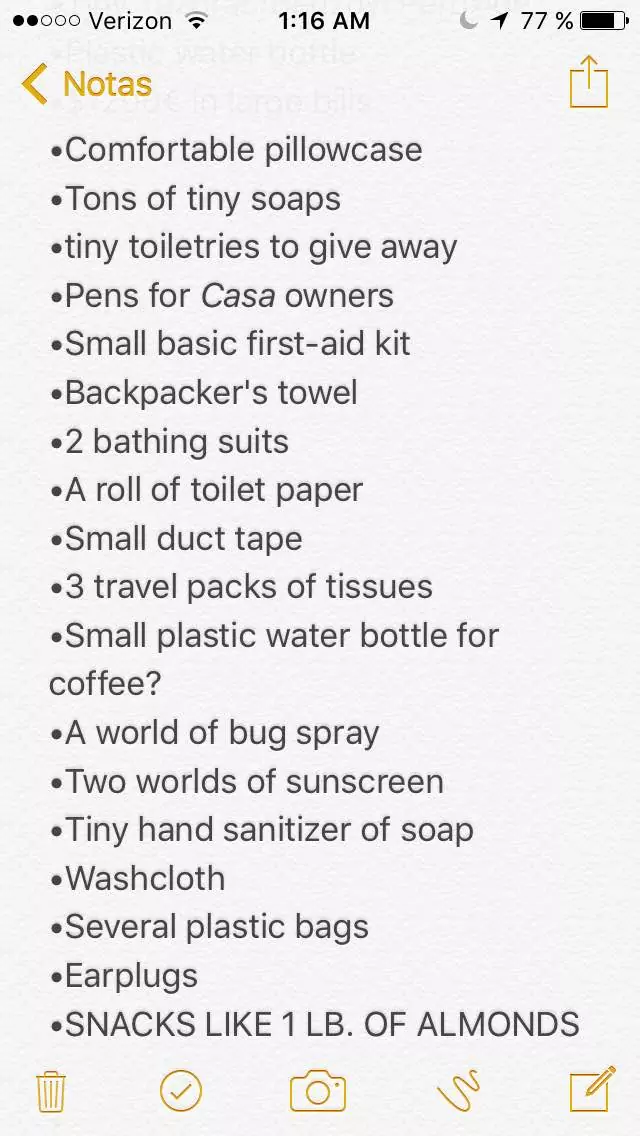640x1136 pixels.
Task: Open the sketch drawing tool
Action: tap(459, 1091)
